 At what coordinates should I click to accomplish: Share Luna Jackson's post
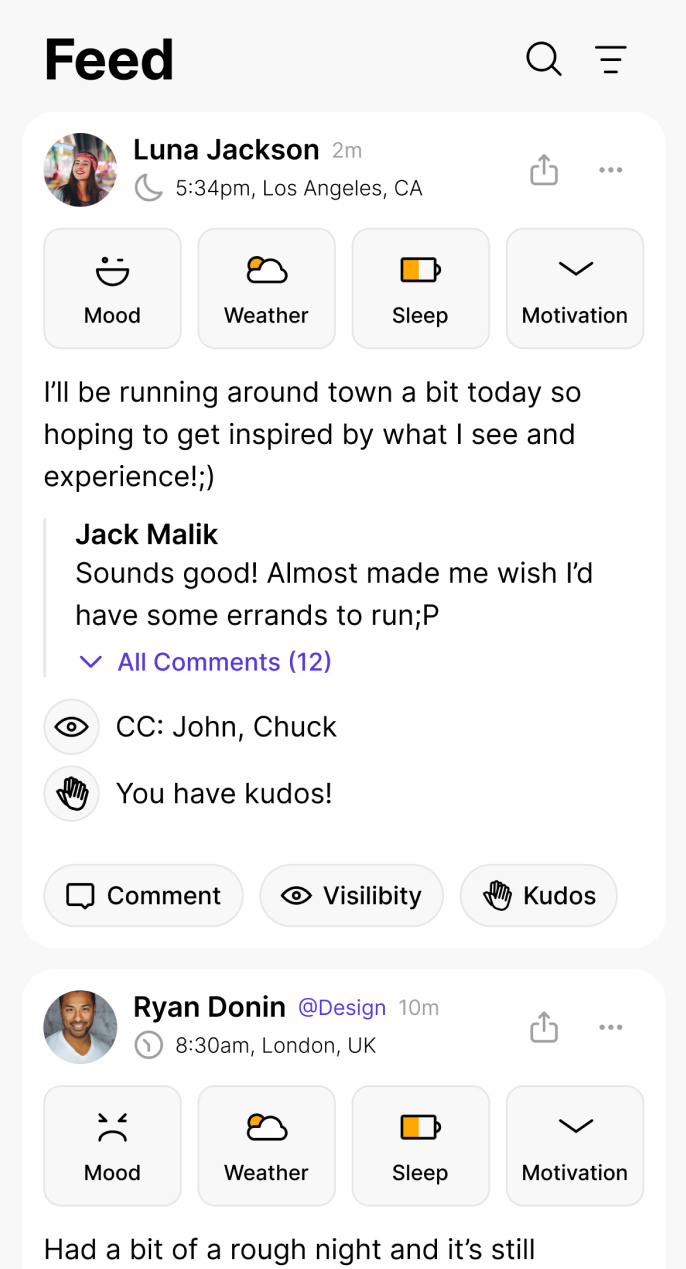coord(544,170)
